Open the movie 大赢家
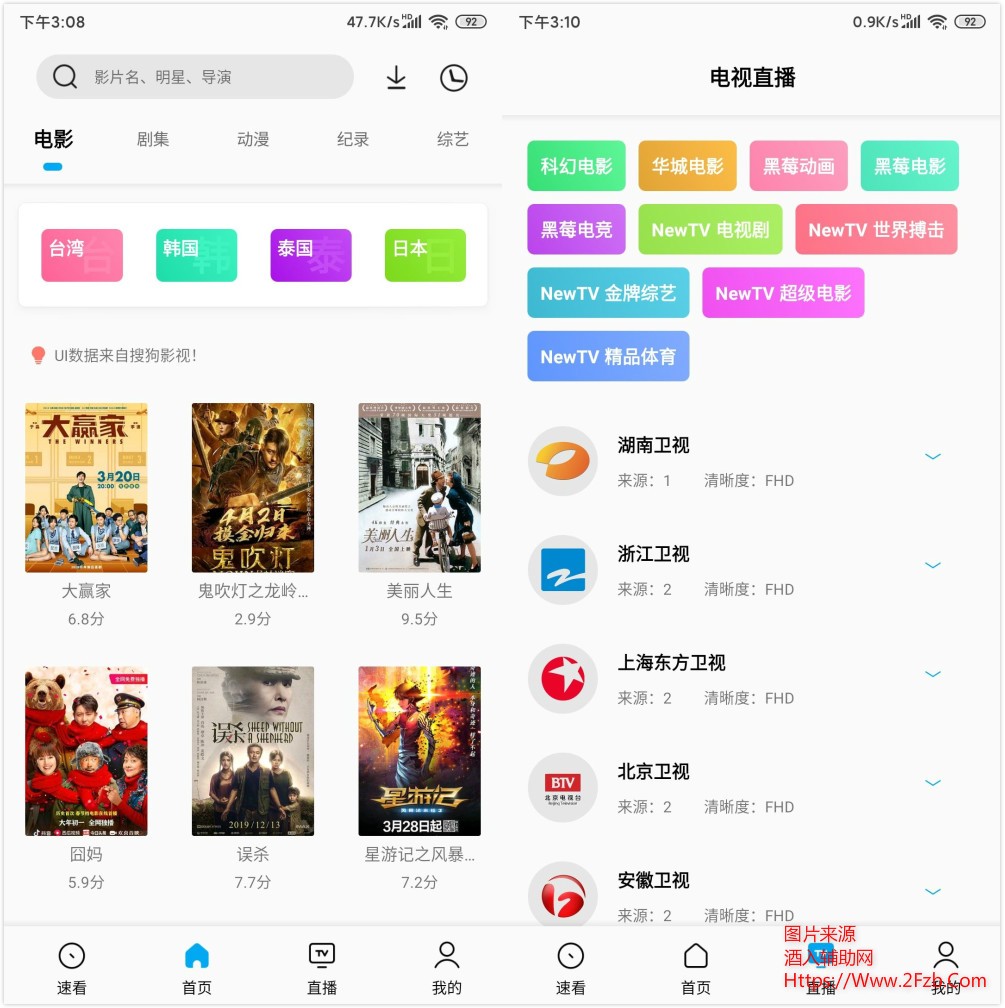The height and width of the screenshot is (1008, 1005). (x=86, y=487)
